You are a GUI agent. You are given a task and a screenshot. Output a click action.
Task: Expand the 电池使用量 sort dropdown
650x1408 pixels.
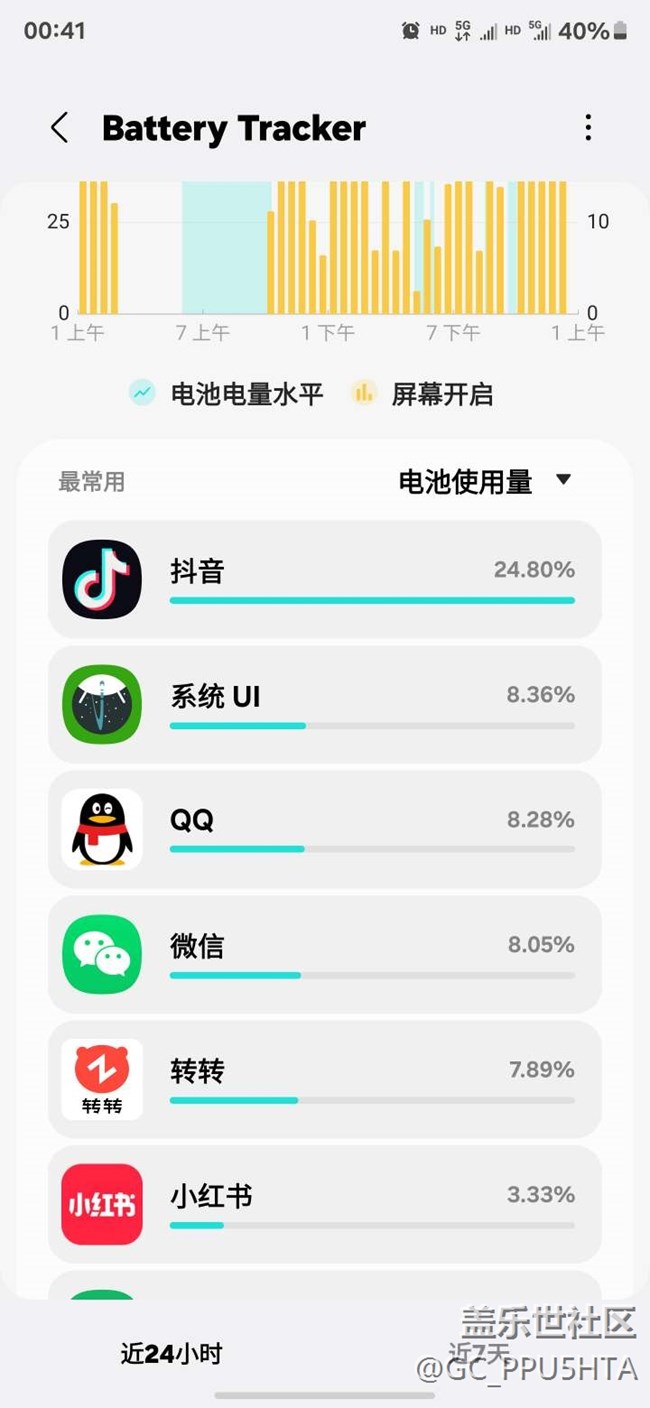485,481
